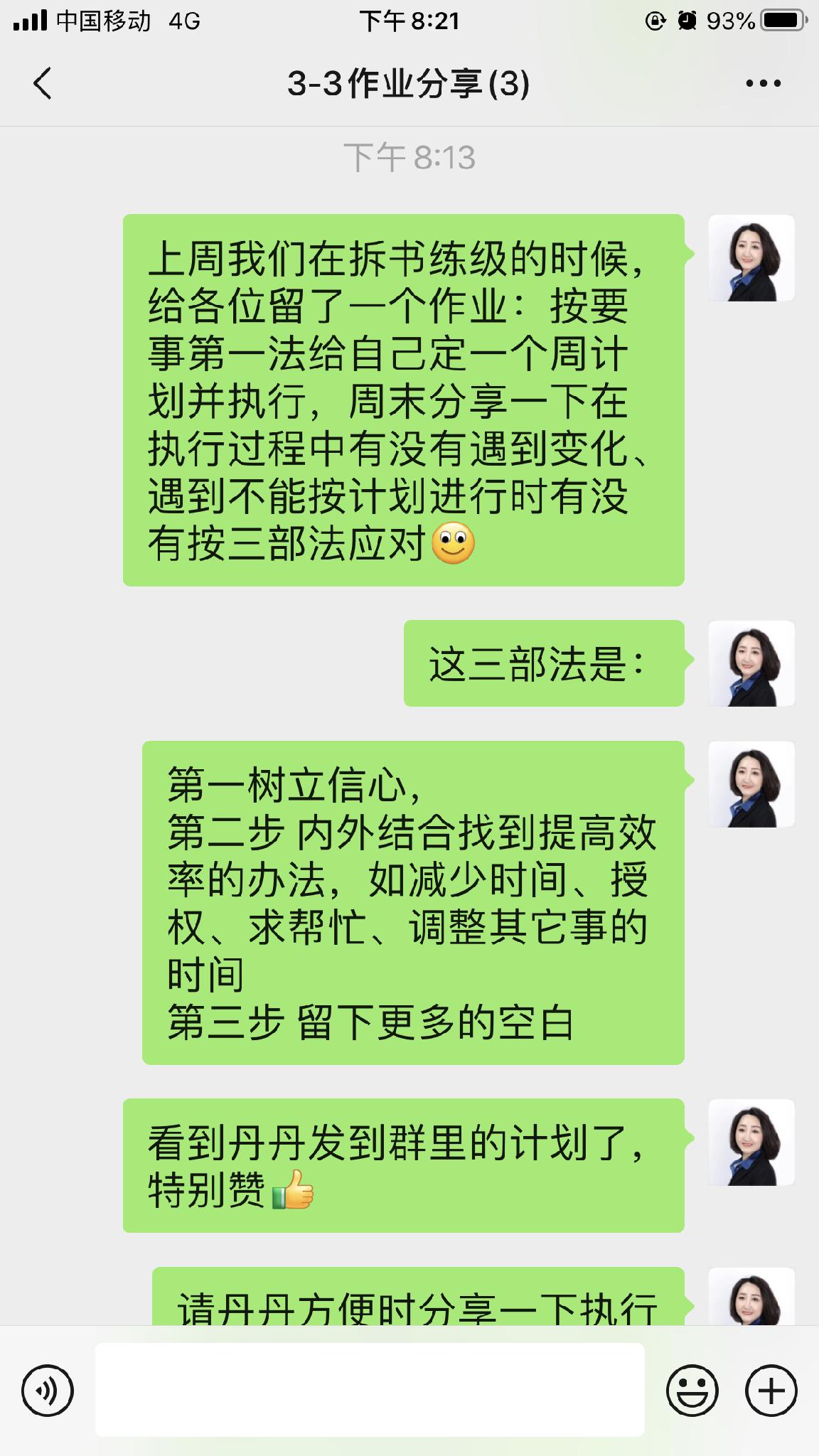Tap avatar beside the 特别赞 message

point(751,1142)
